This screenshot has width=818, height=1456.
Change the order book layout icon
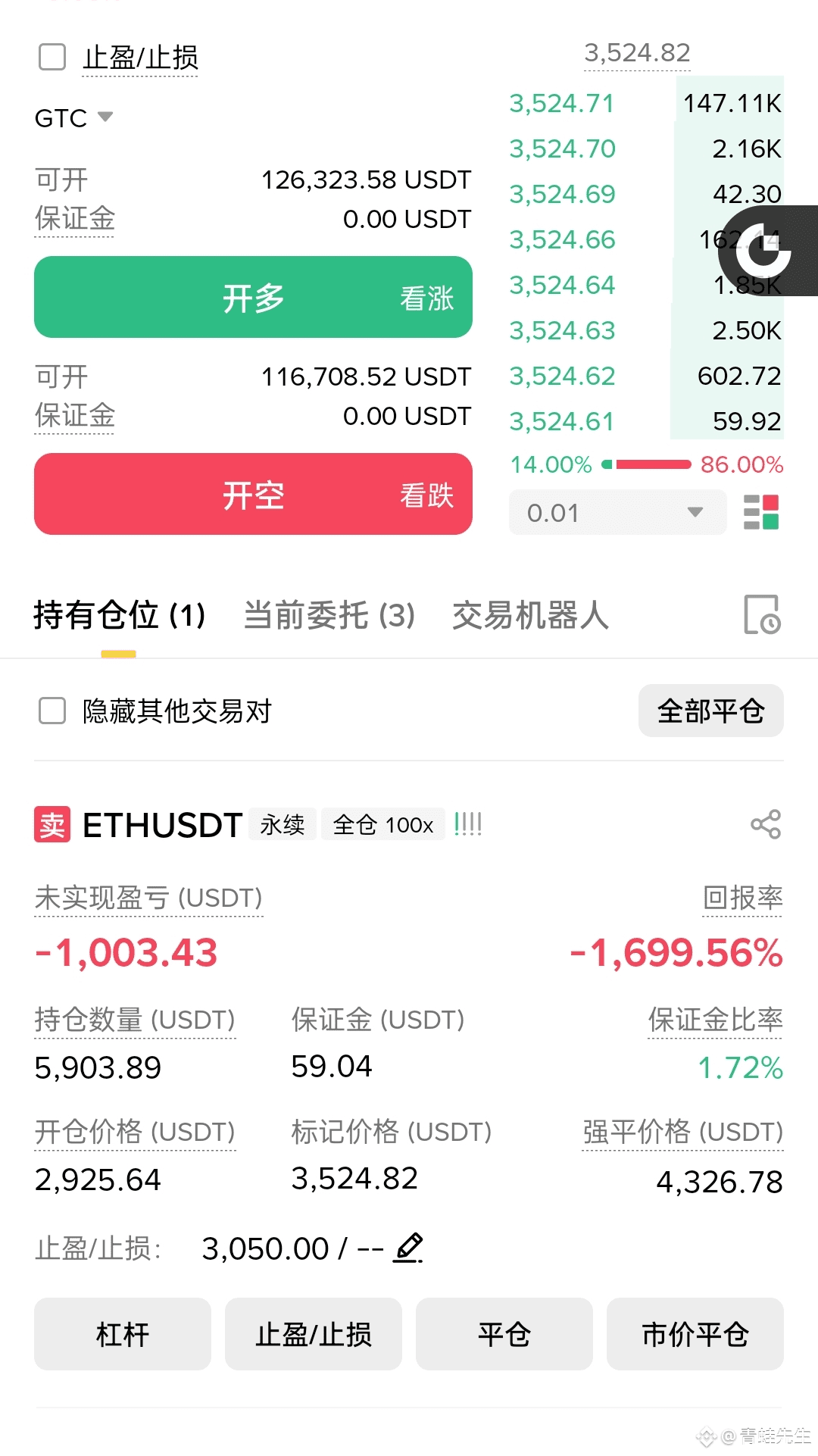[x=761, y=513]
